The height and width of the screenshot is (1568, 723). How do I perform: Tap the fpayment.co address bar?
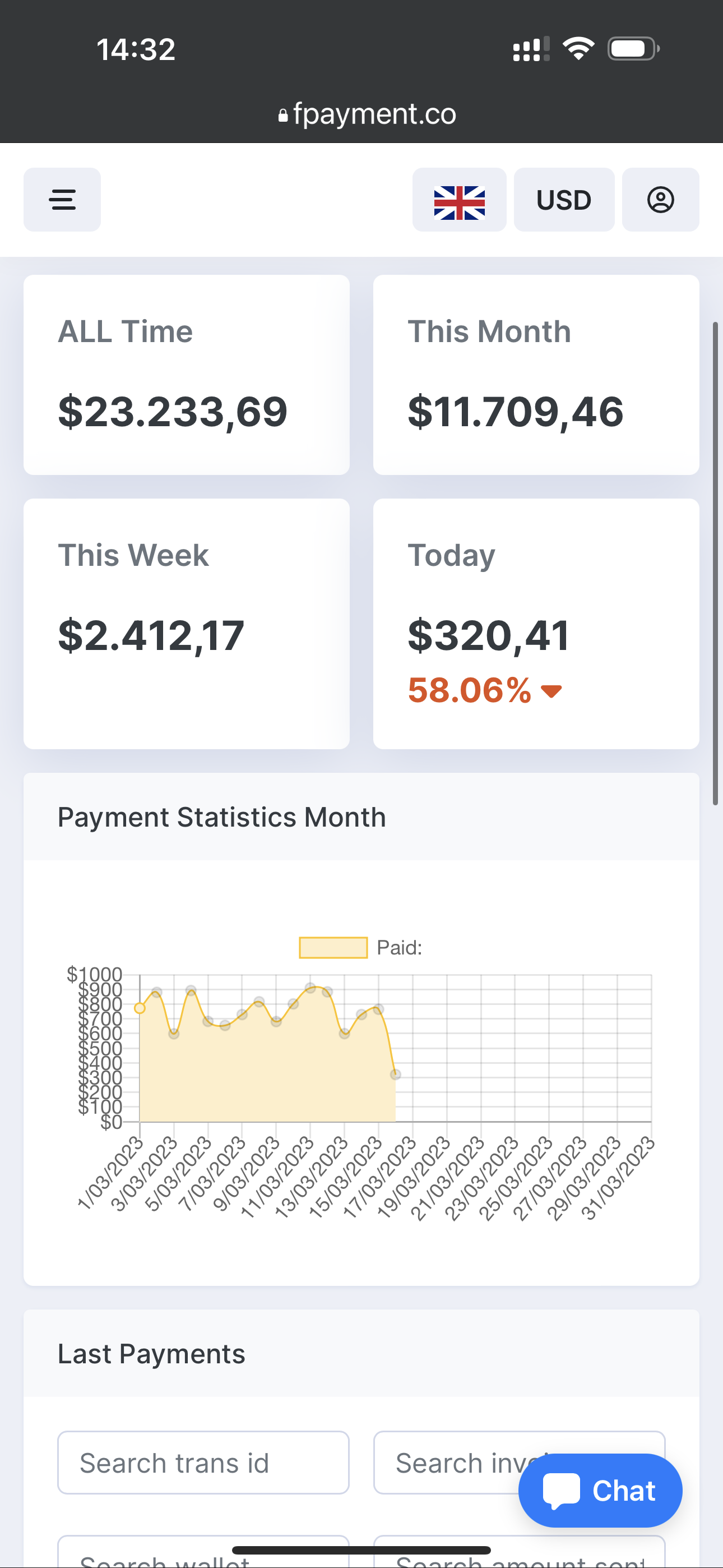368,114
